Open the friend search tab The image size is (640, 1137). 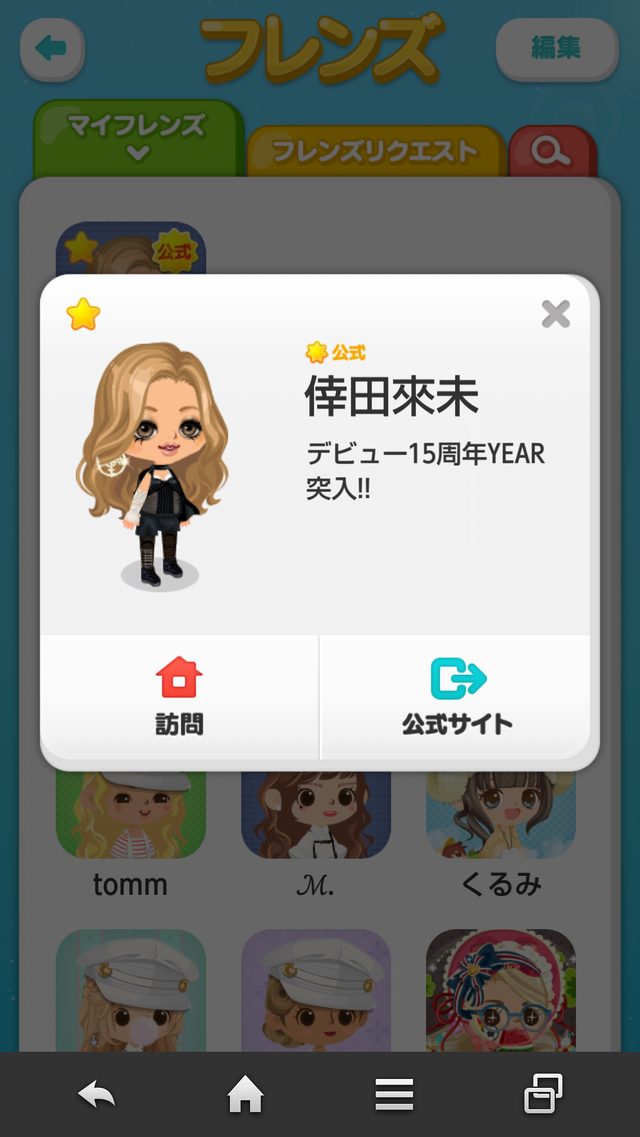coord(551,152)
